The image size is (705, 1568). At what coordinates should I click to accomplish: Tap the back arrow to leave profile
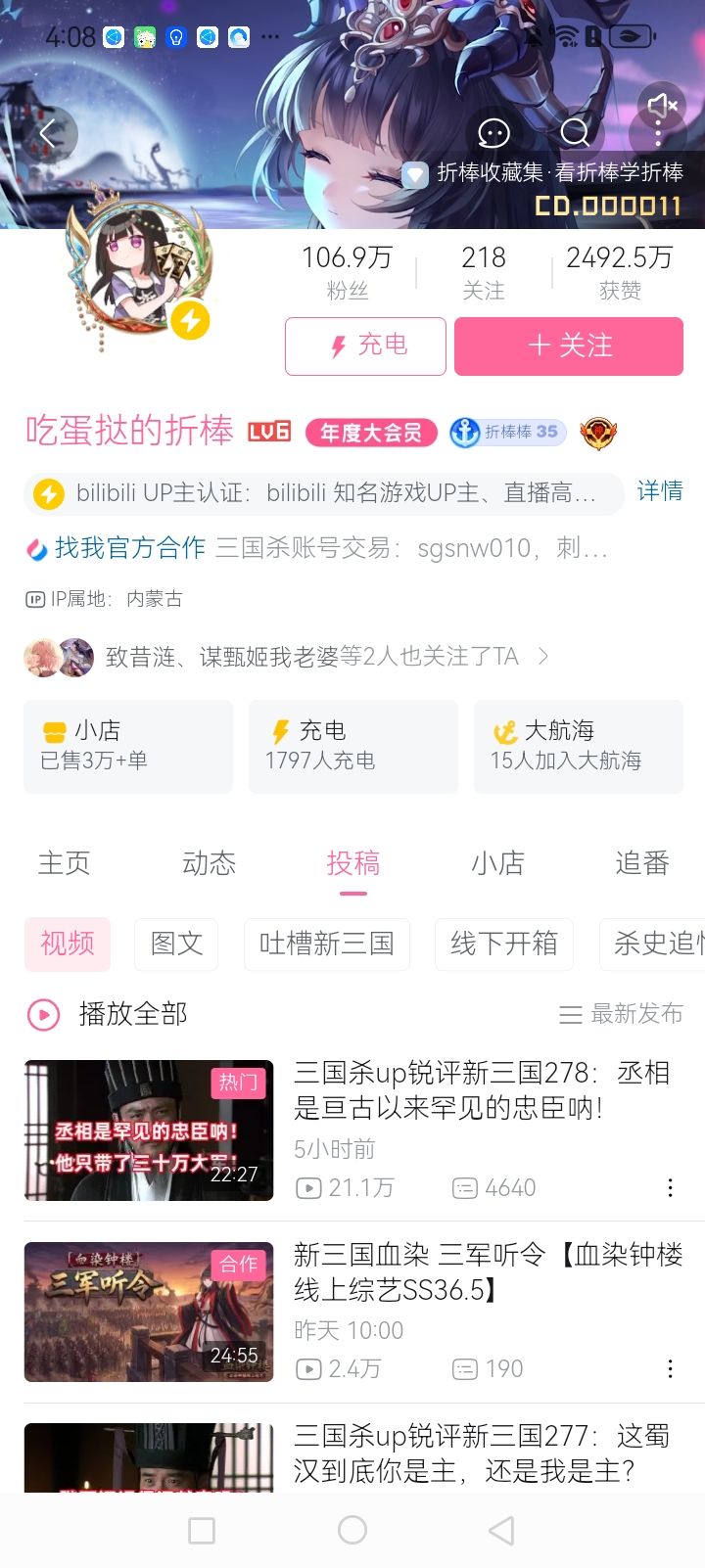[x=49, y=134]
